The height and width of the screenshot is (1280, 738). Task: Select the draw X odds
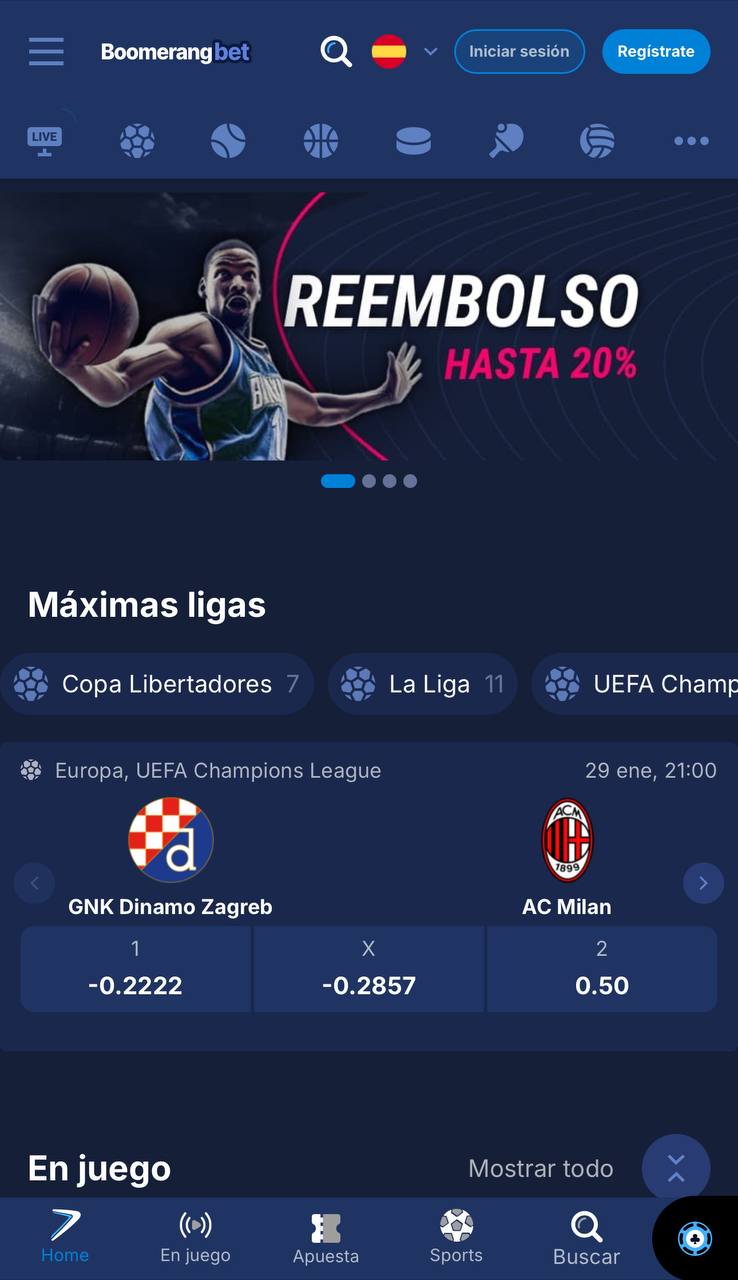pyautogui.click(x=369, y=969)
